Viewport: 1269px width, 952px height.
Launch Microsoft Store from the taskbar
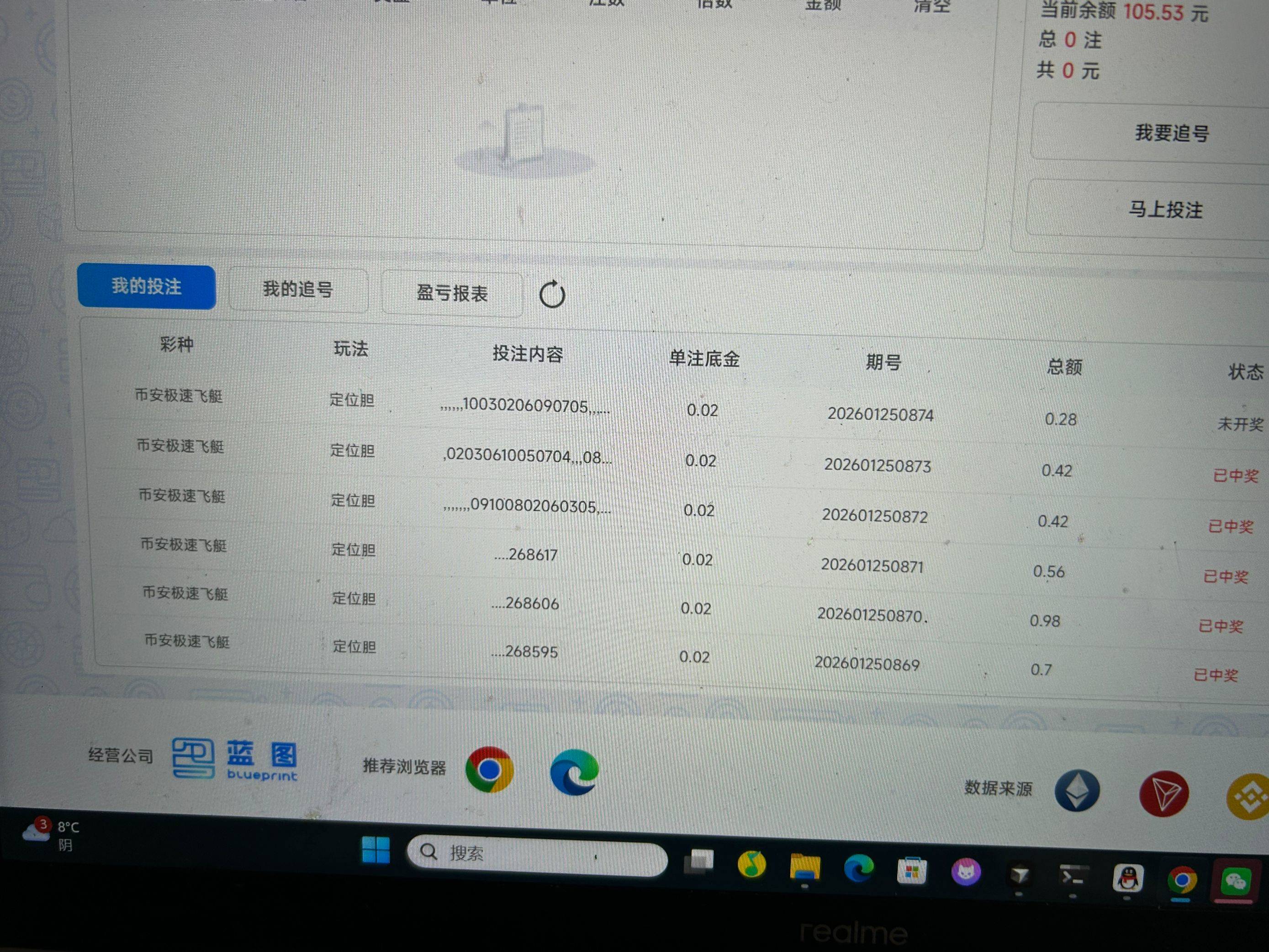tap(912, 871)
